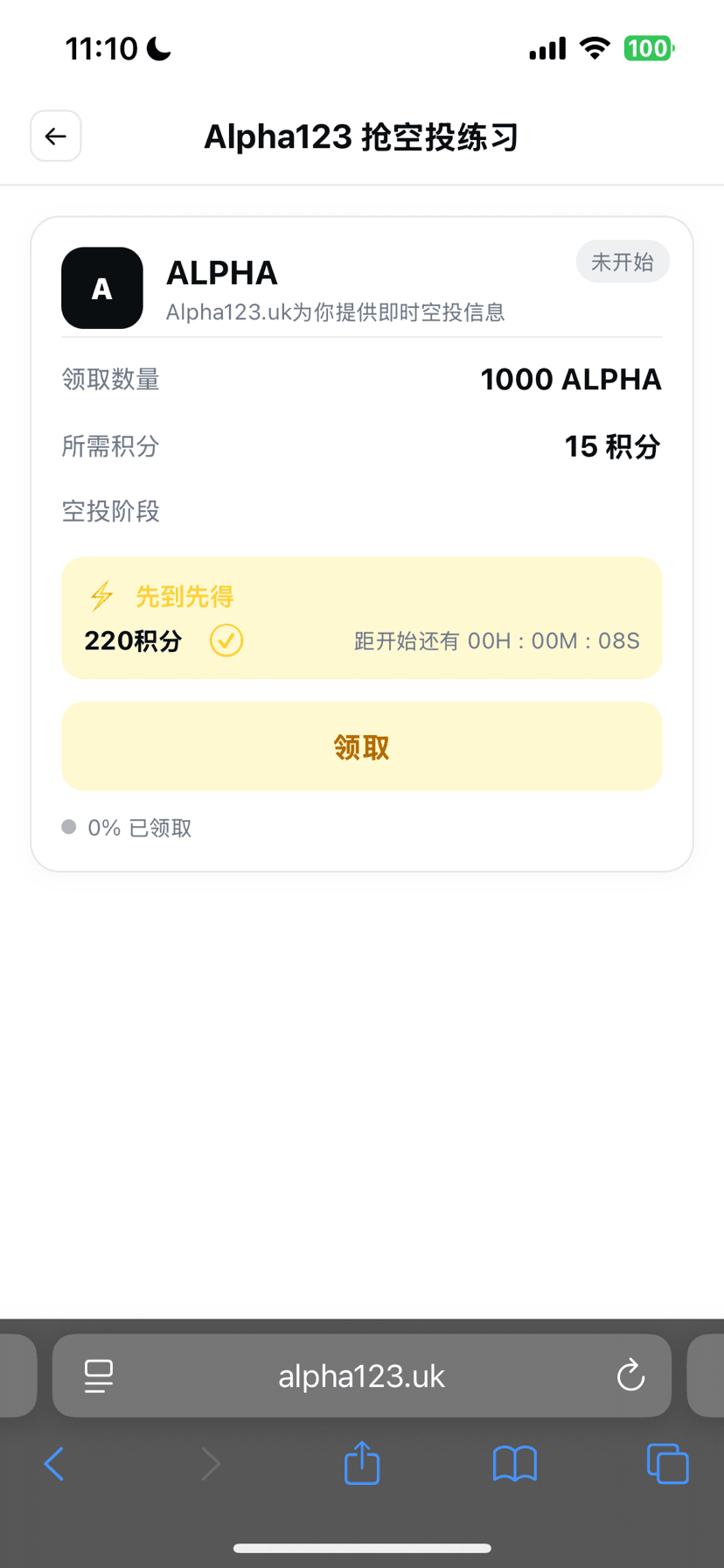The height and width of the screenshot is (1568, 724).
Task: Share this page from Safari
Action: 361,1463
